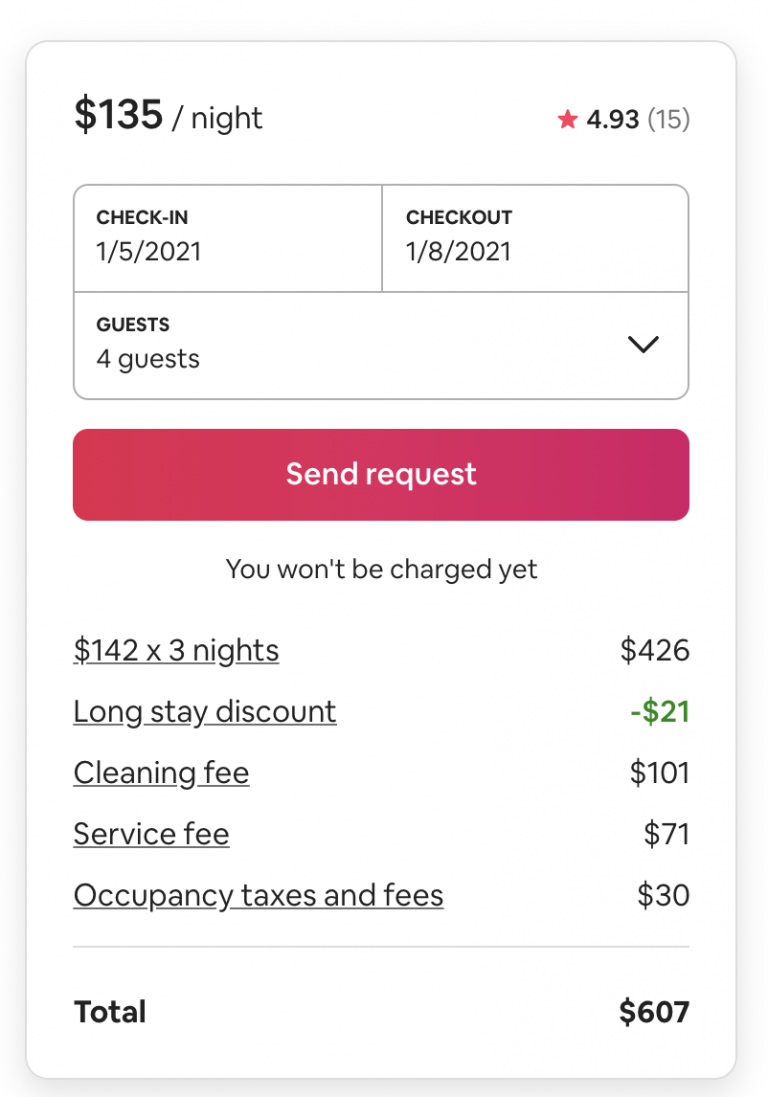This screenshot has width=768, height=1097.
Task: View Occupancy taxes and fees breakdown
Action: tap(258, 894)
